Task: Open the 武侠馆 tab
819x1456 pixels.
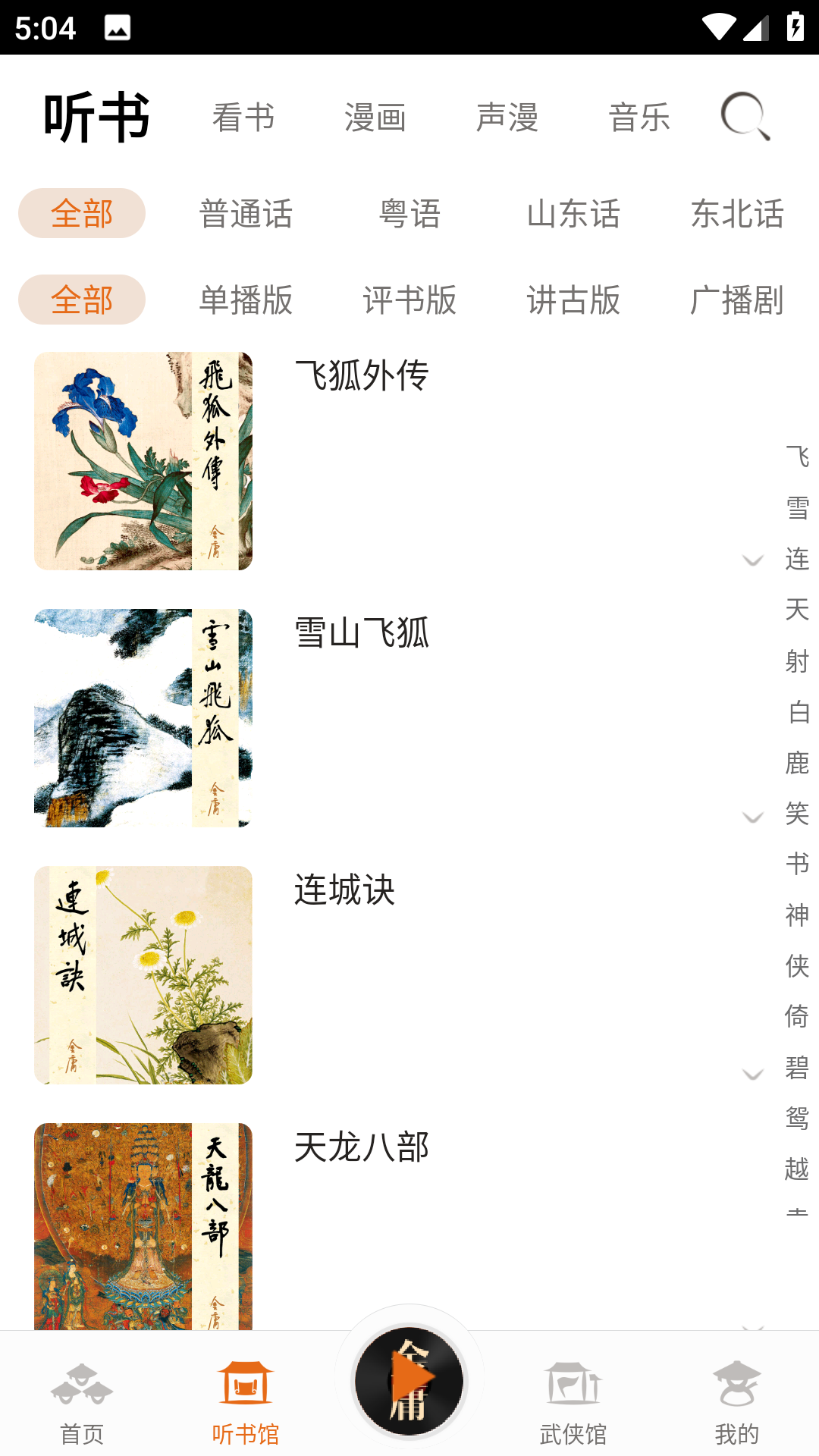Action: coord(573,1401)
